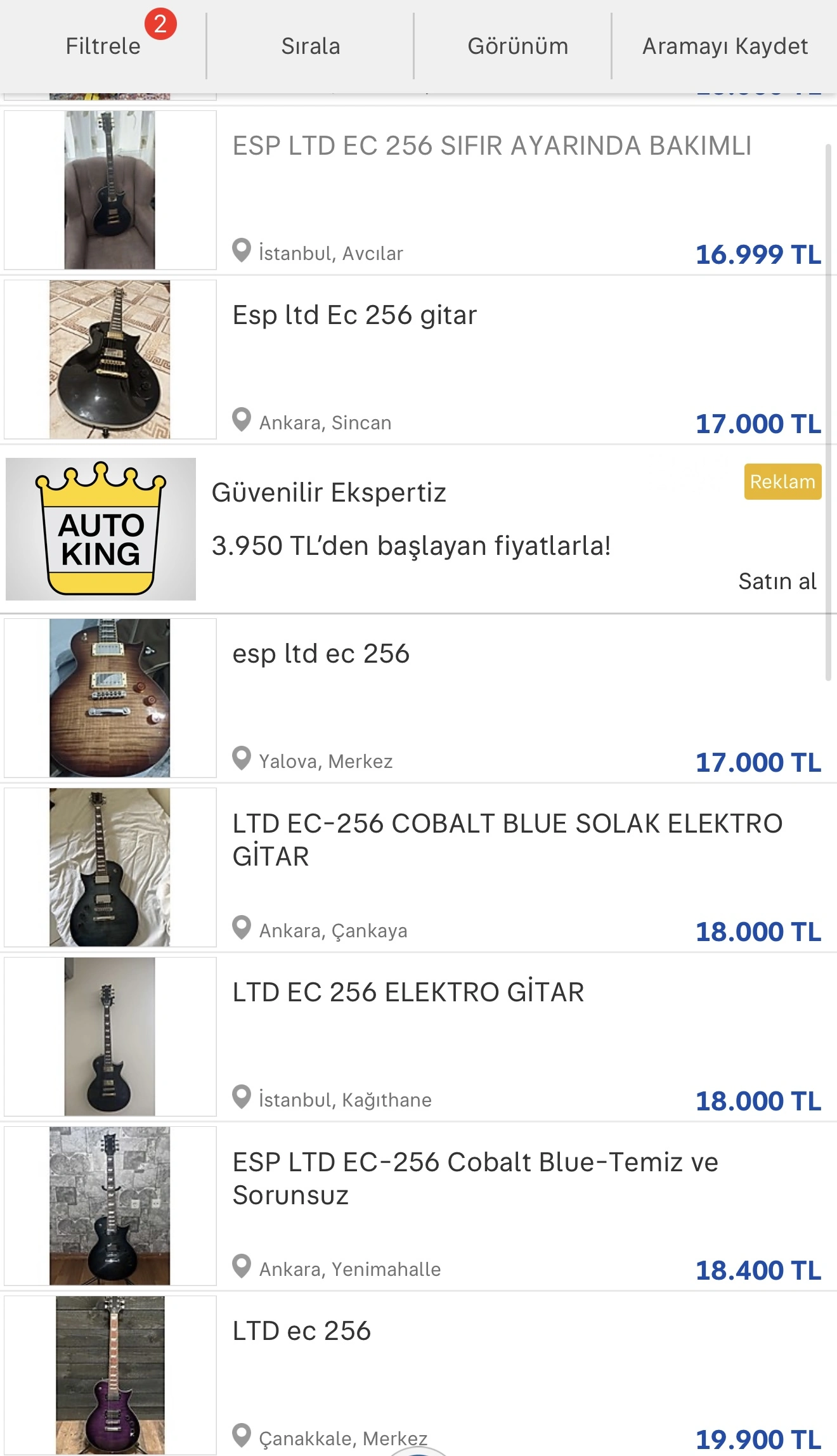Screen dimensions: 837x1456
Task: Tap Satın al on the ad
Action: (777, 582)
